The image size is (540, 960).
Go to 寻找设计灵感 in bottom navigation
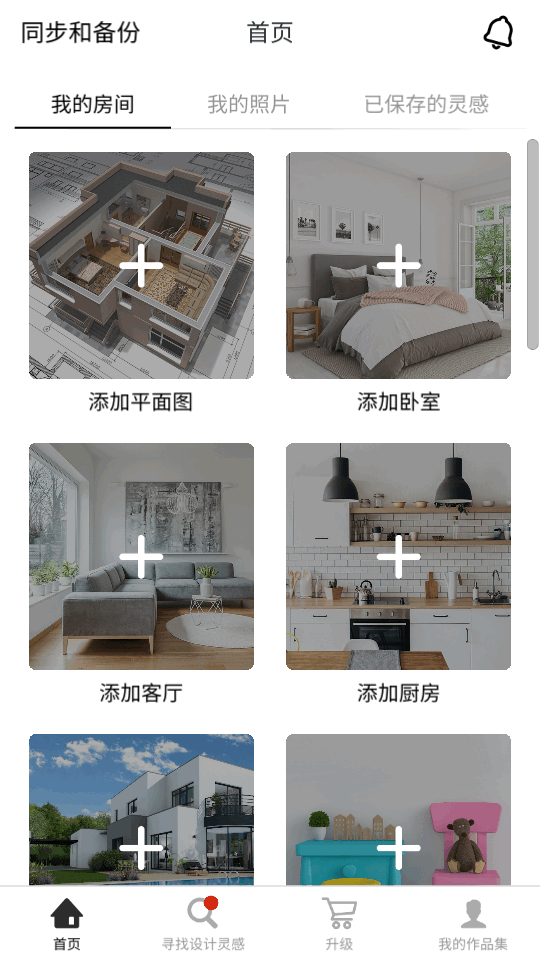pyautogui.click(x=203, y=923)
